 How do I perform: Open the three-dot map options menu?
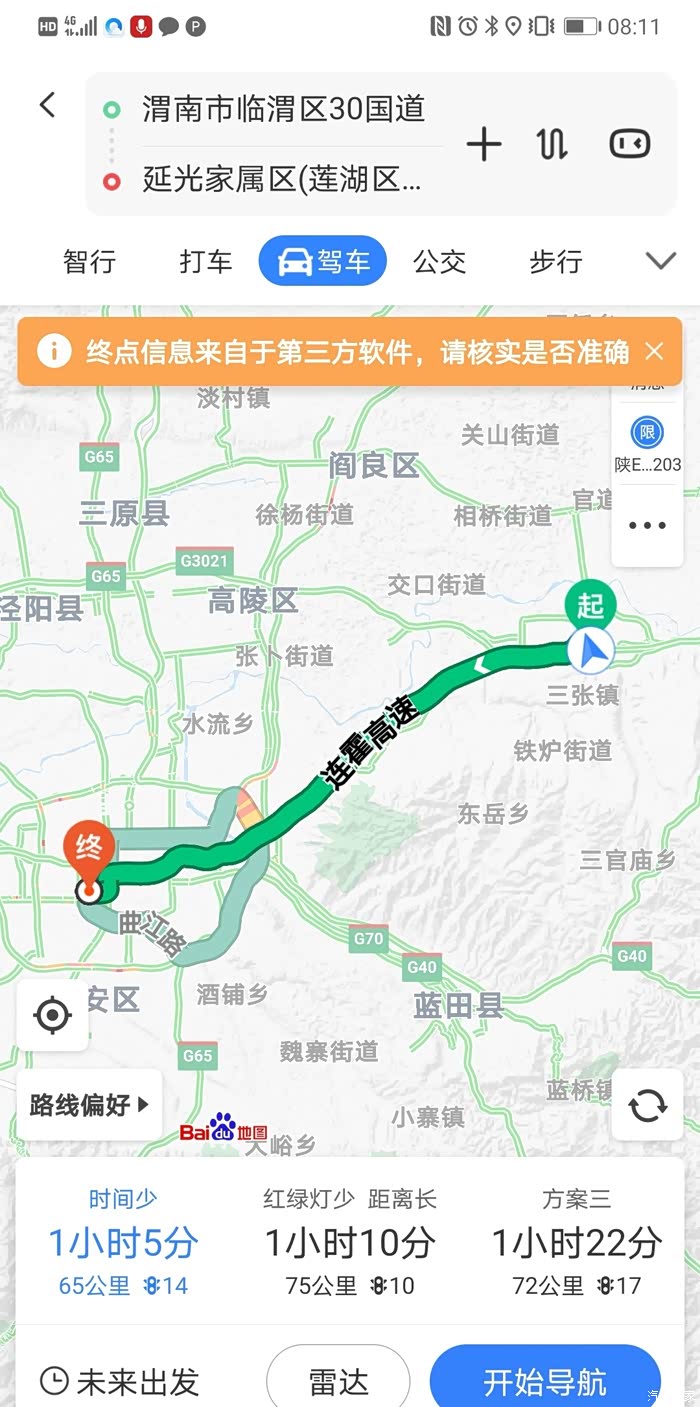pos(647,526)
